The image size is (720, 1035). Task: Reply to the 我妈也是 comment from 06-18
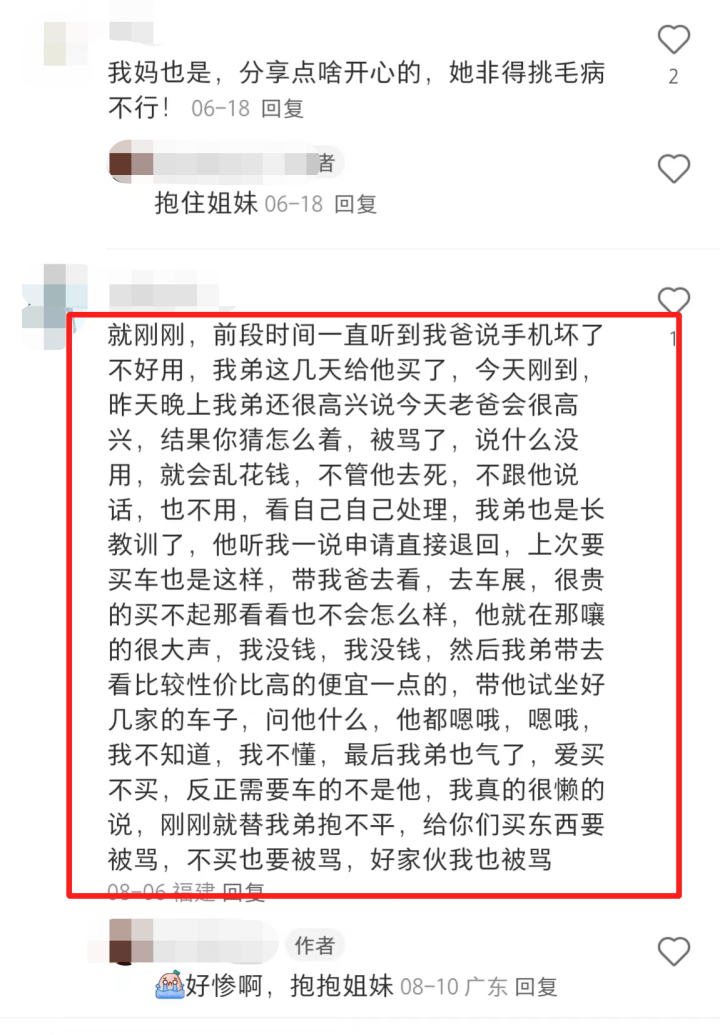point(283,108)
